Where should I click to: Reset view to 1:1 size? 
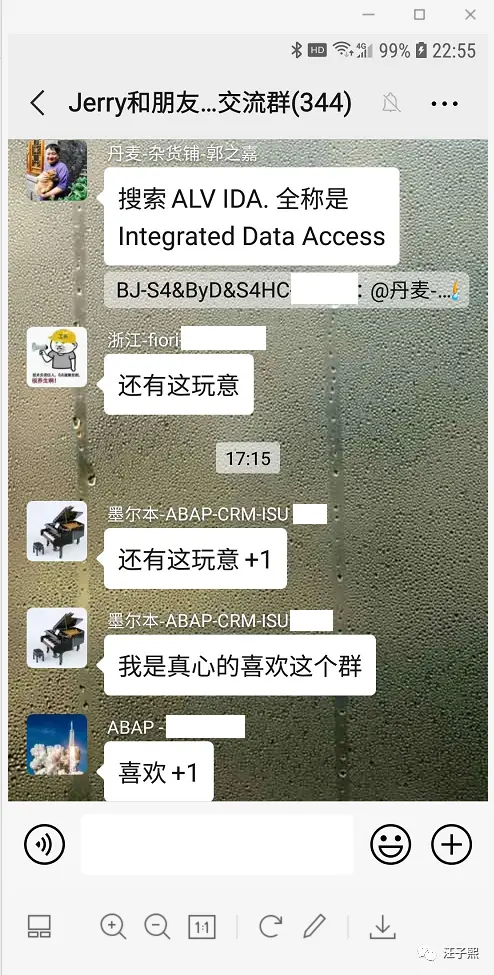pos(202,928)
